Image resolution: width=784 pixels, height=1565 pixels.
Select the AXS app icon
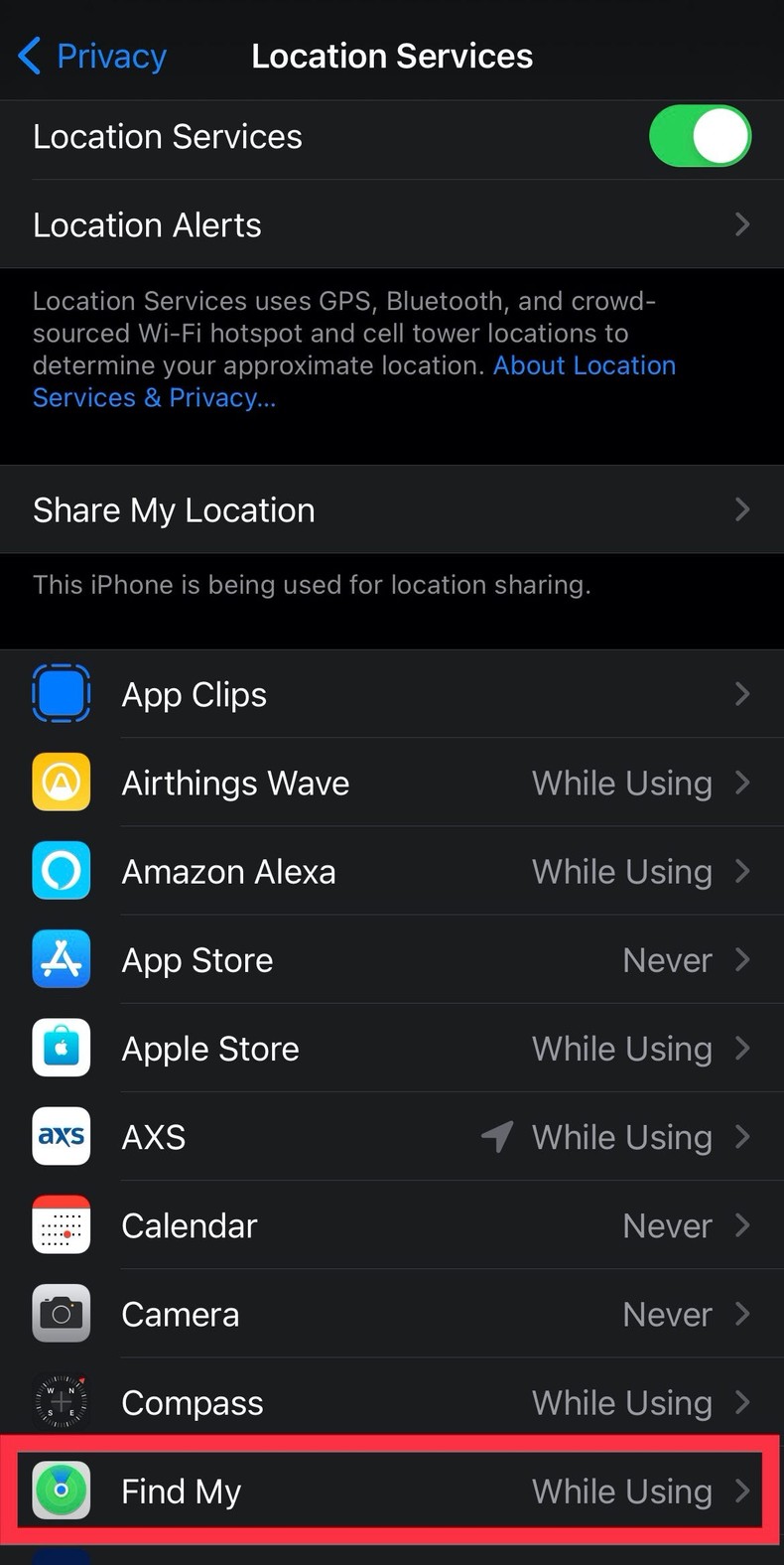point(61,1136)
